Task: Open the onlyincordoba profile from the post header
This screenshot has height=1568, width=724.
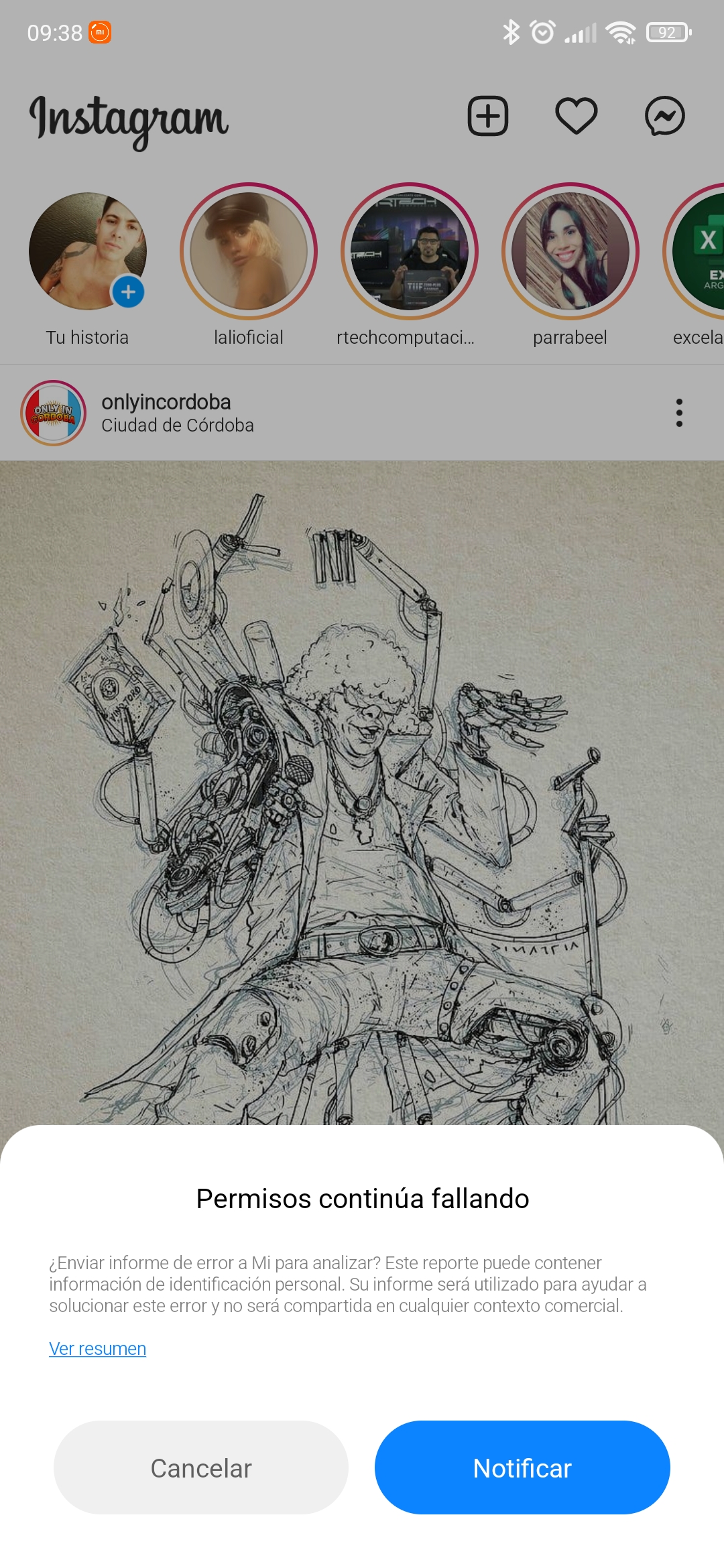Action: pos(166,402)
